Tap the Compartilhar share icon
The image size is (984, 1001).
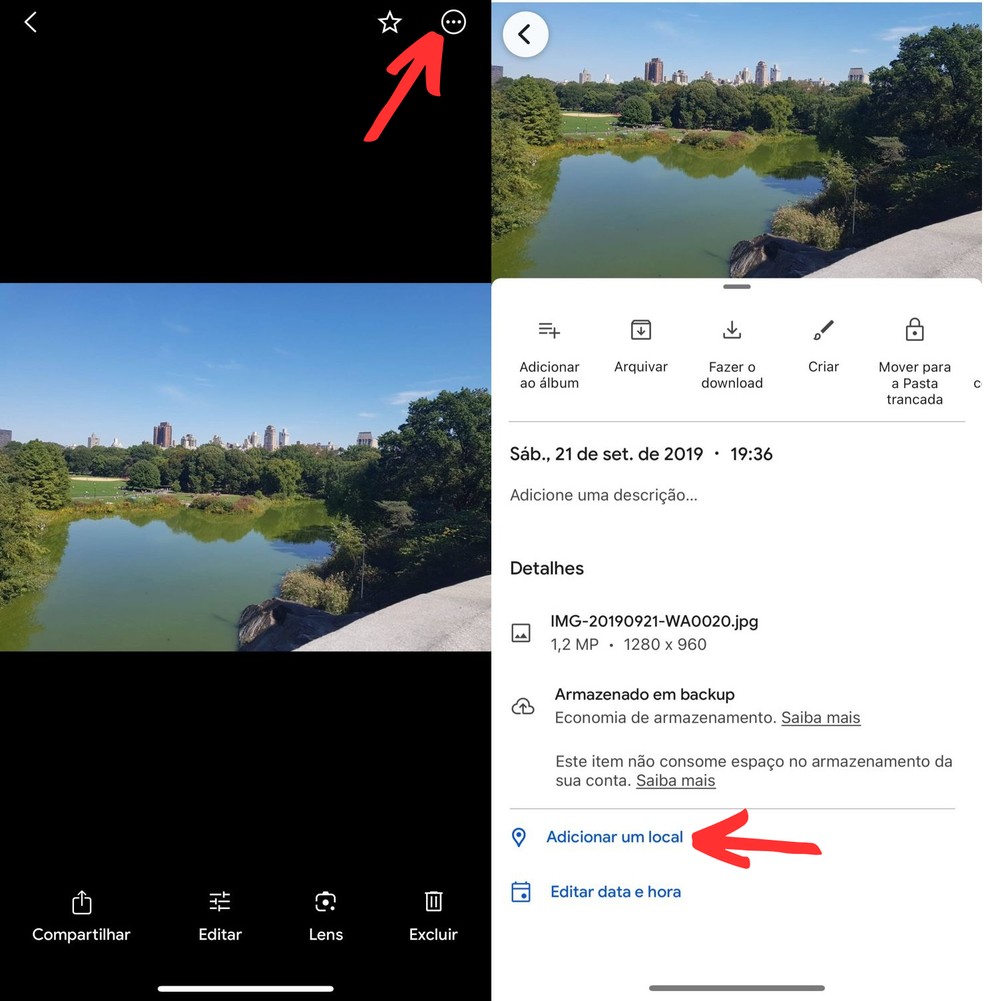point(80,903)
